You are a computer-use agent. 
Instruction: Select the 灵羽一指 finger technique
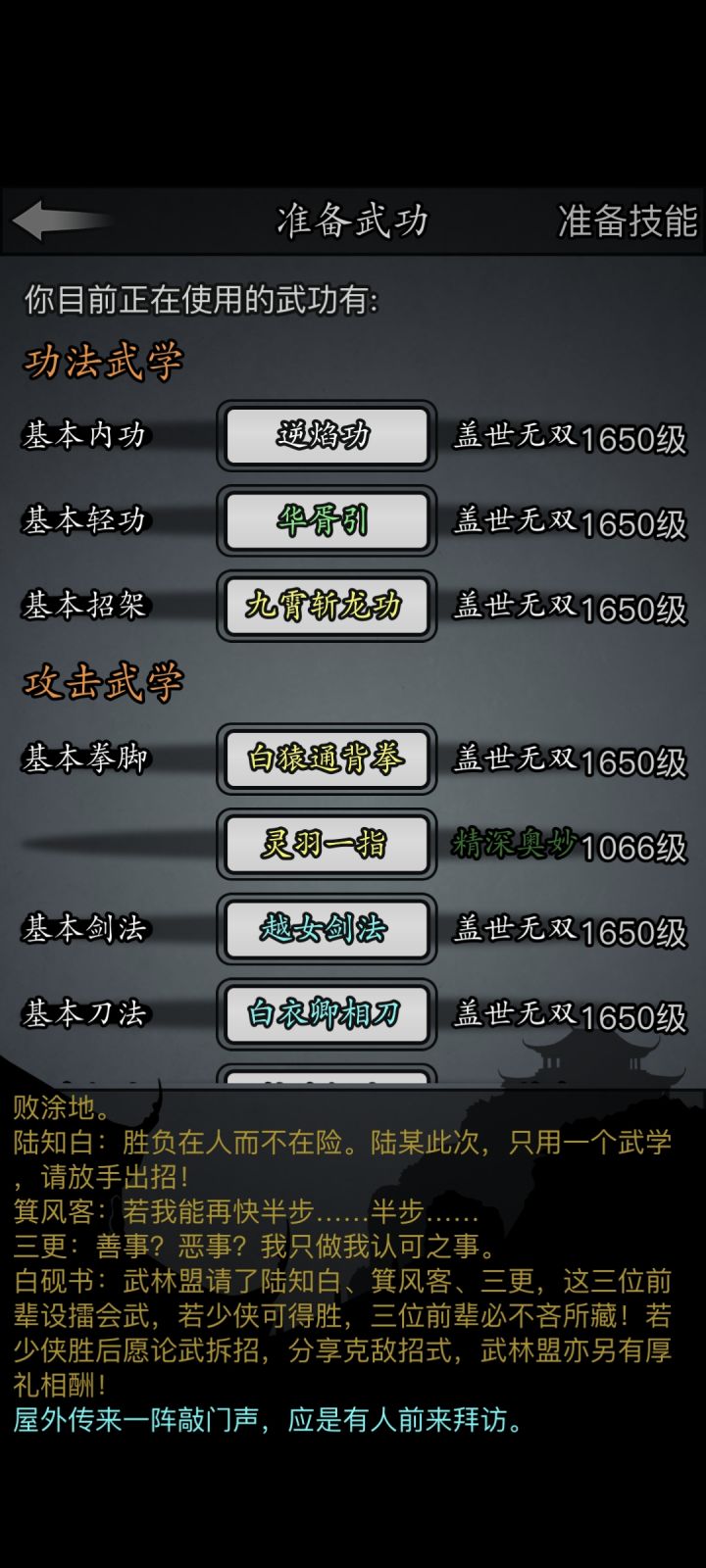326,844
